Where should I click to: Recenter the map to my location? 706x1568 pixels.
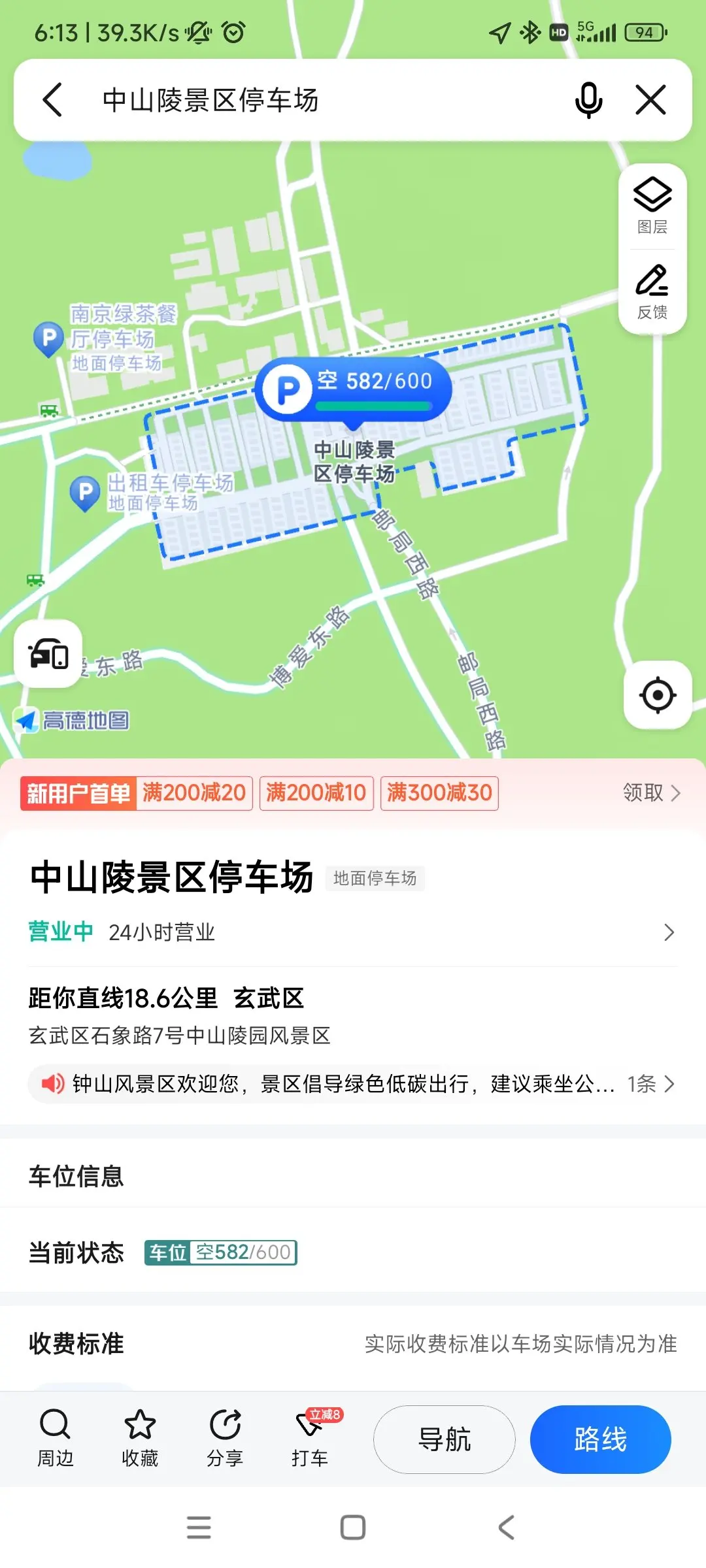tap(658, 694)
